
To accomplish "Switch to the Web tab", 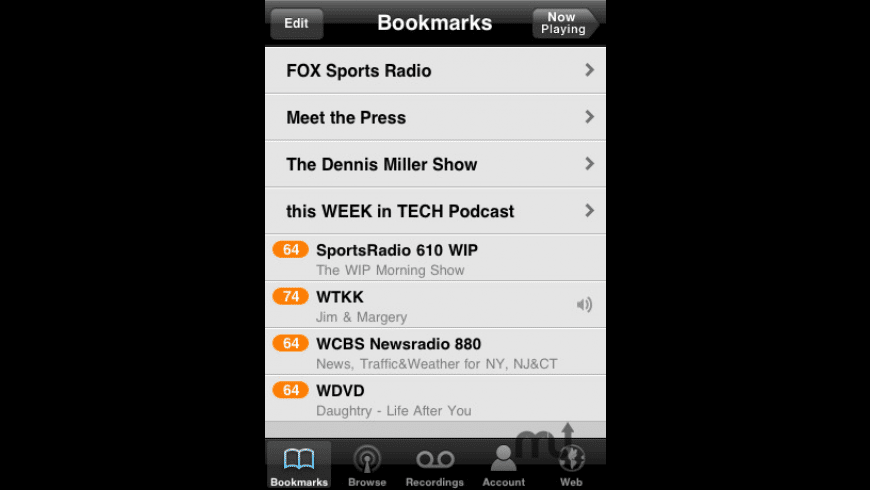I will click(571, 466).
